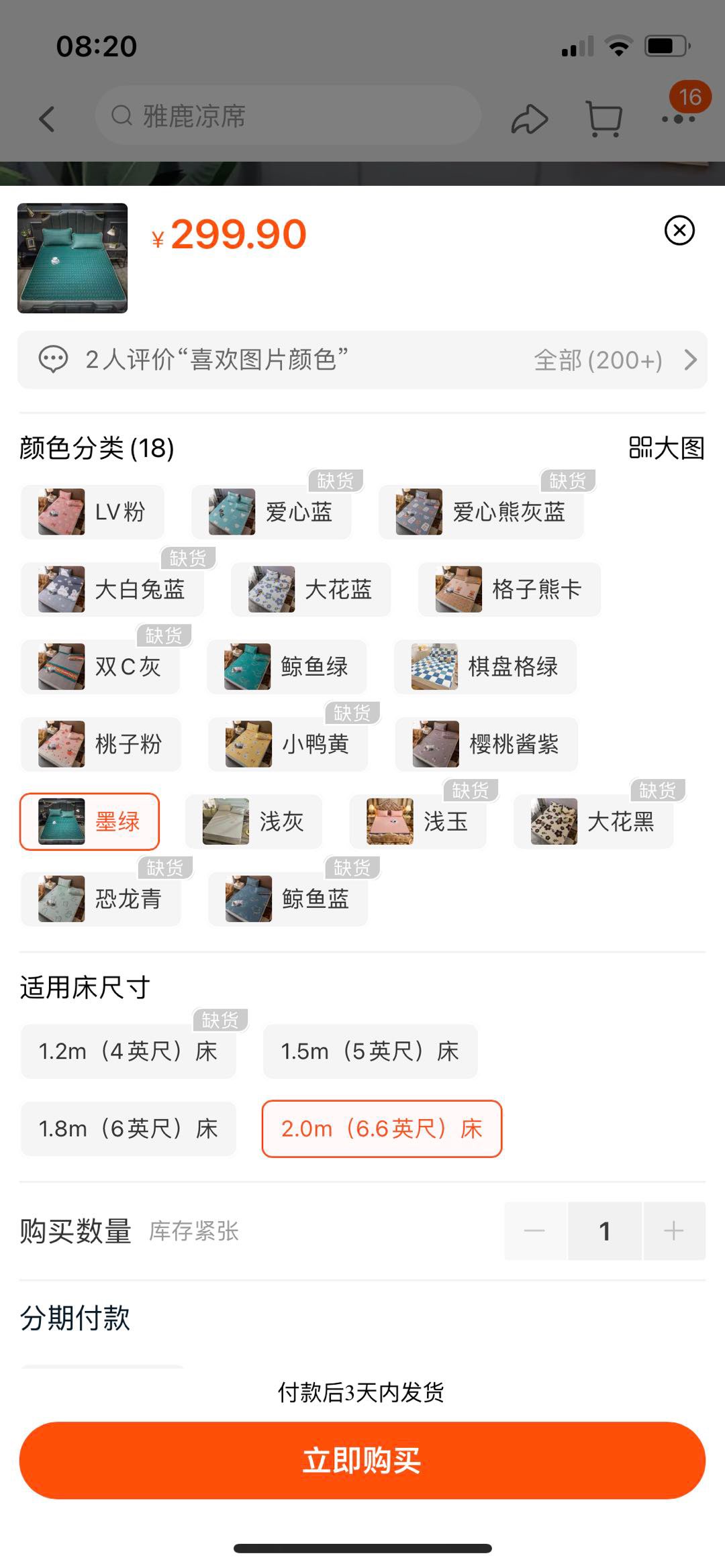Go back with the back arrow
Viewport: 725px width, 1568px height.
pos(46,119)
